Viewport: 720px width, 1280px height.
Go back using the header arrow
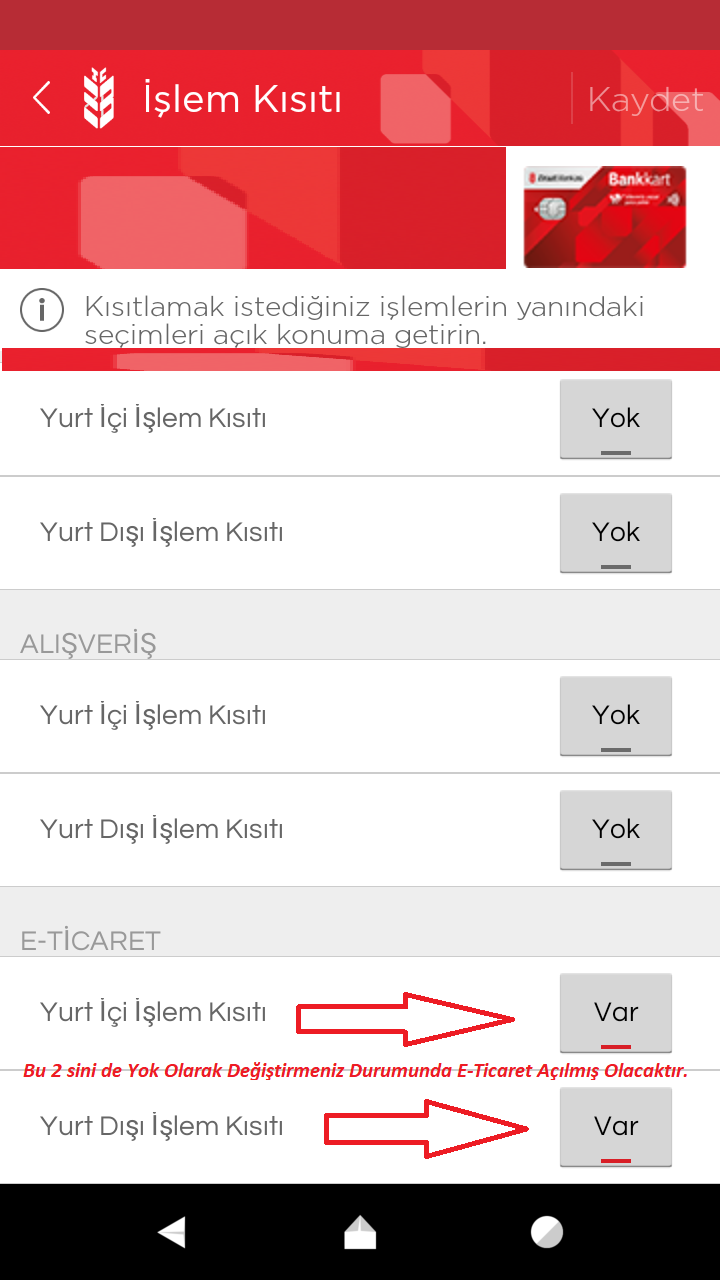pyautogui.click(x=41, y=98)
